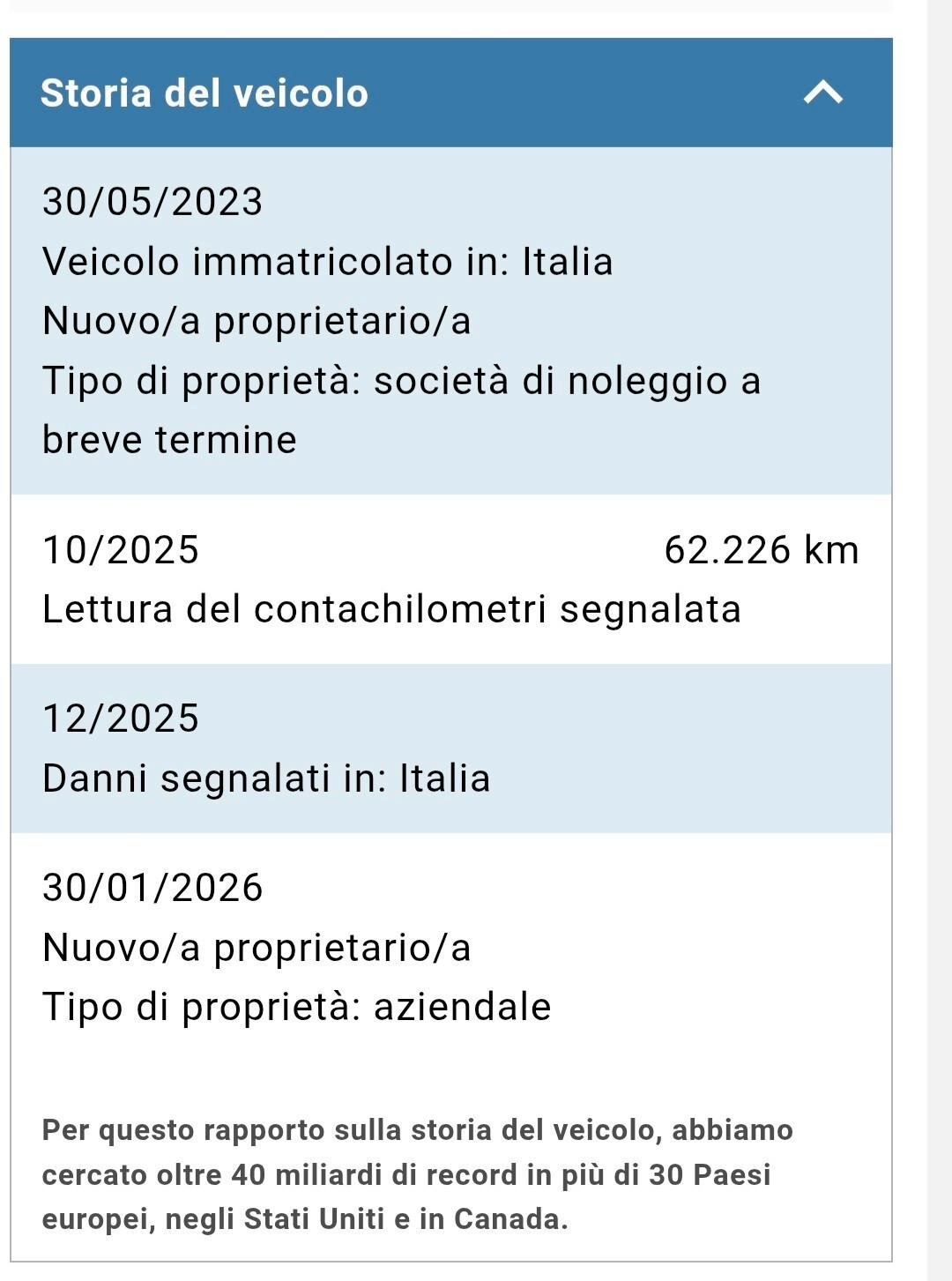Collapse the Storia del veicolo section

[x=823, y=93]
